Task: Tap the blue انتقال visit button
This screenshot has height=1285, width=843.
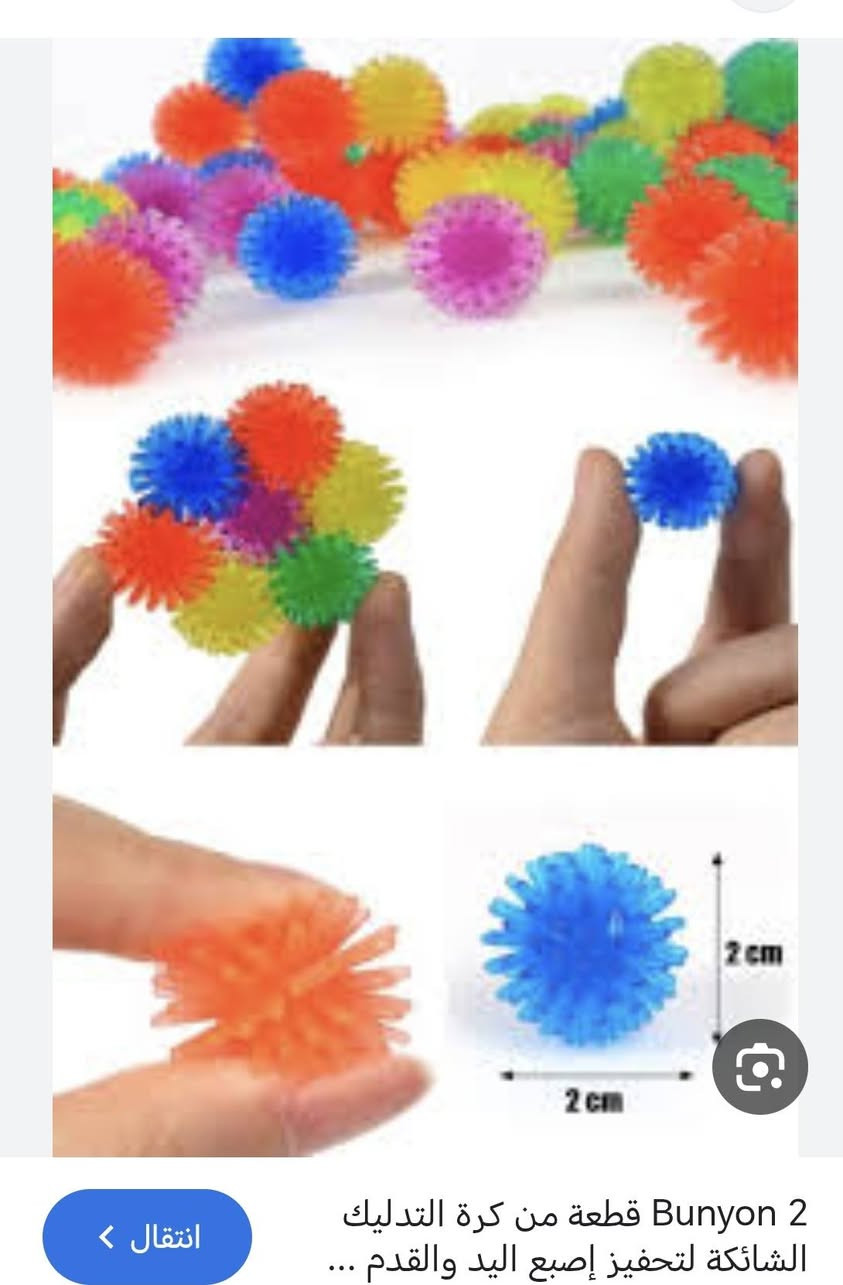Action: click(148, 1237)
